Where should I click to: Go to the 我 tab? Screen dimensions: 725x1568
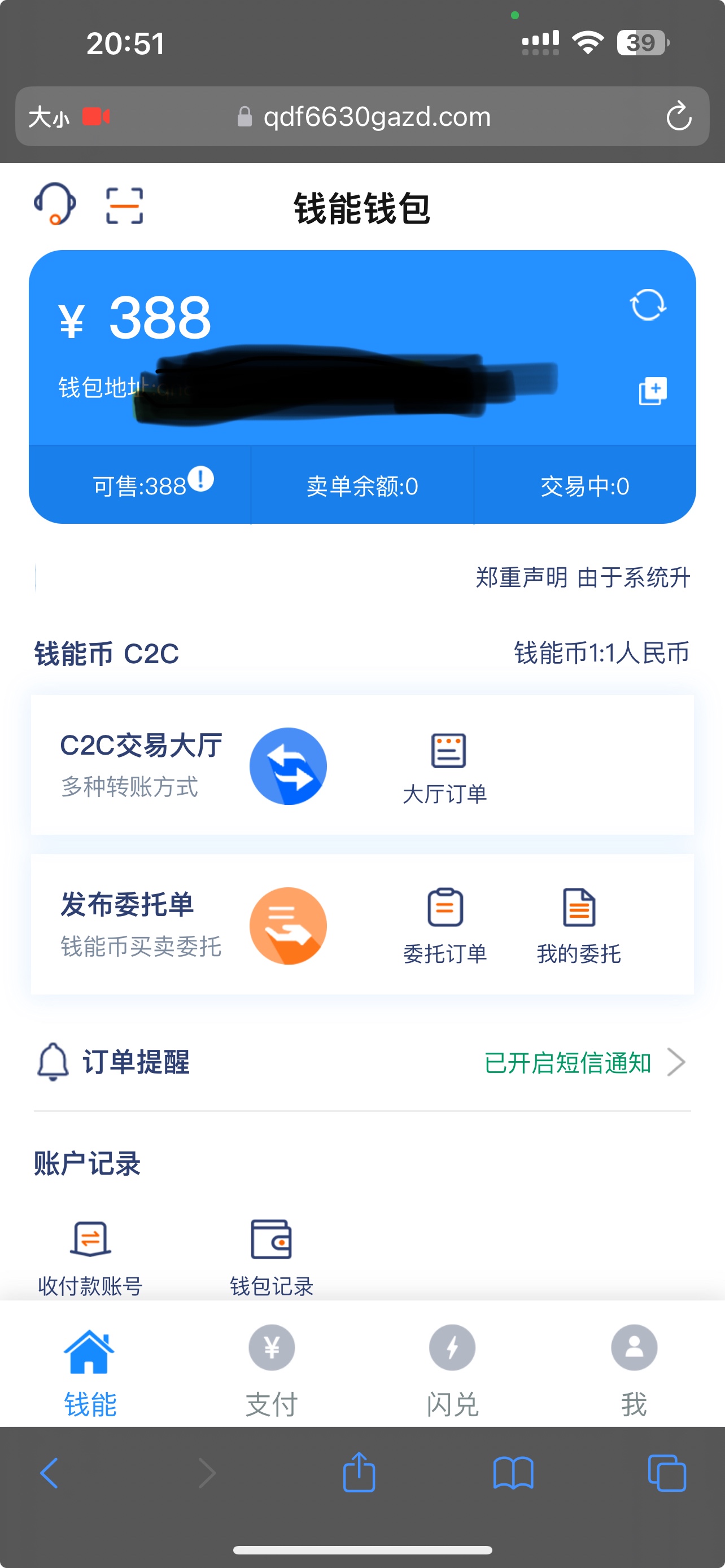[634, 1369]
